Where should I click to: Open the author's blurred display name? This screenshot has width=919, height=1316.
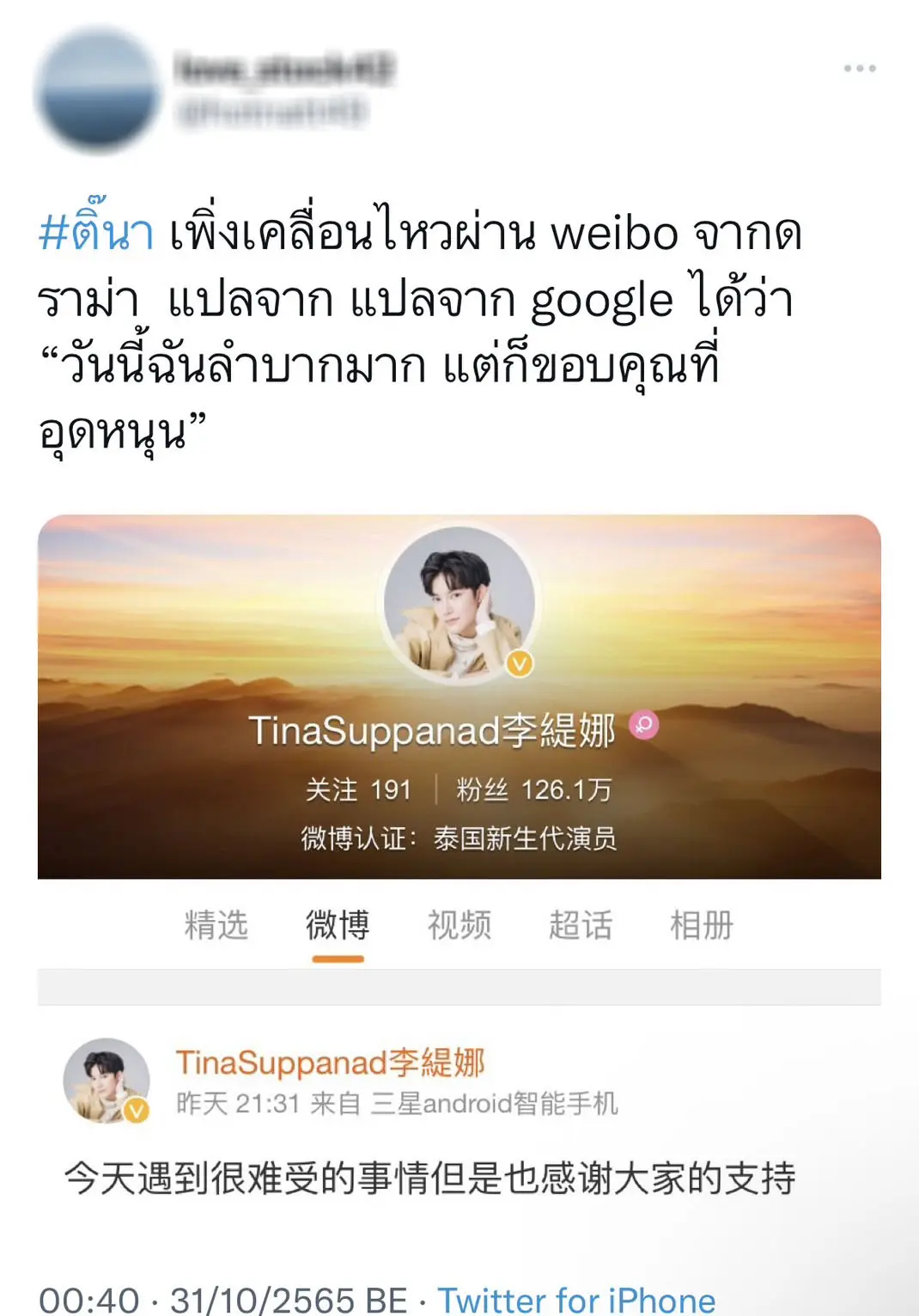(x=284, y=69)
